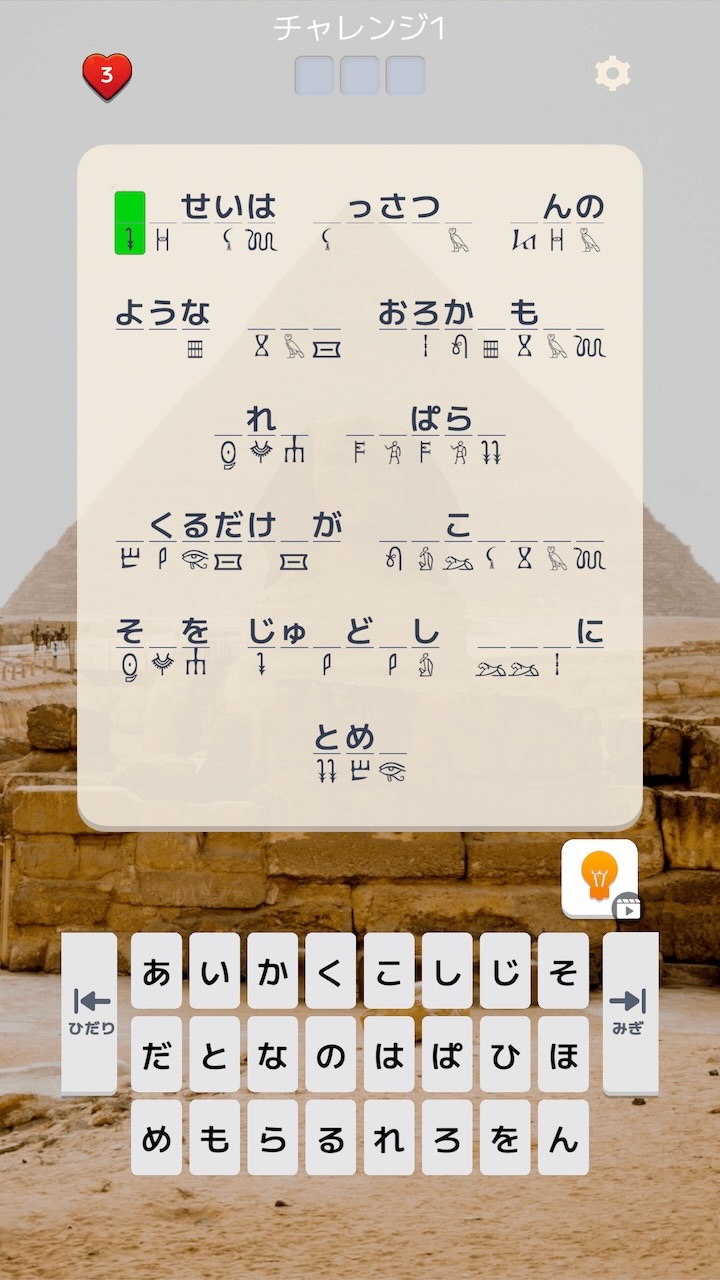The height and width of the screenshot is (1280, 720).
Task: Tap the じ key
Action: click(505, 971)
